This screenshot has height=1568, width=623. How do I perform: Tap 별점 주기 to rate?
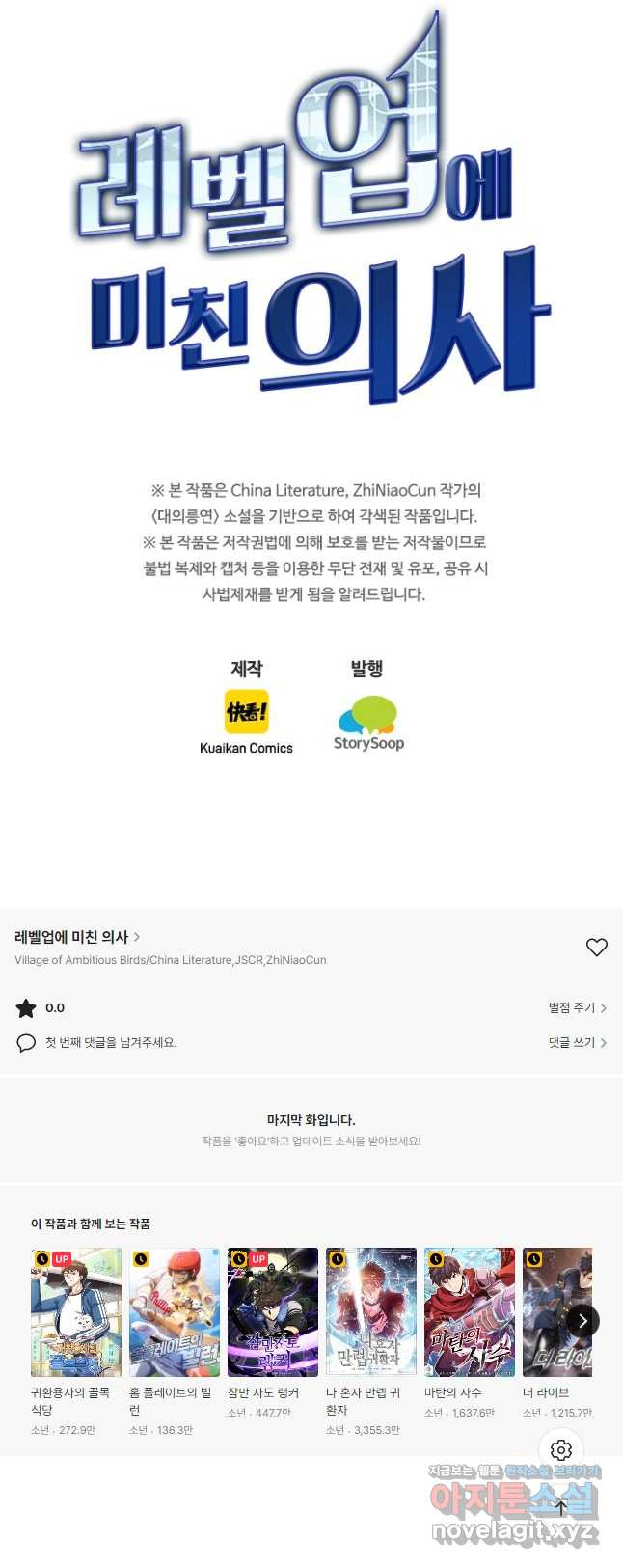pos(577,1007)
